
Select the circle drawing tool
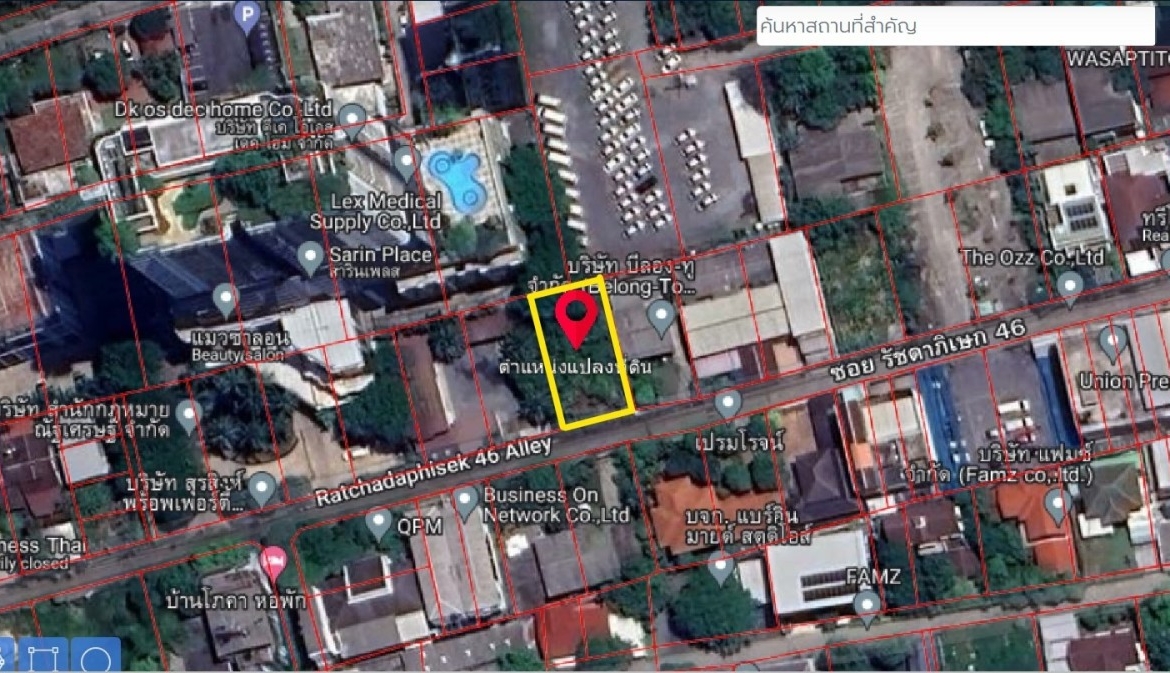[x=96, y=657]
